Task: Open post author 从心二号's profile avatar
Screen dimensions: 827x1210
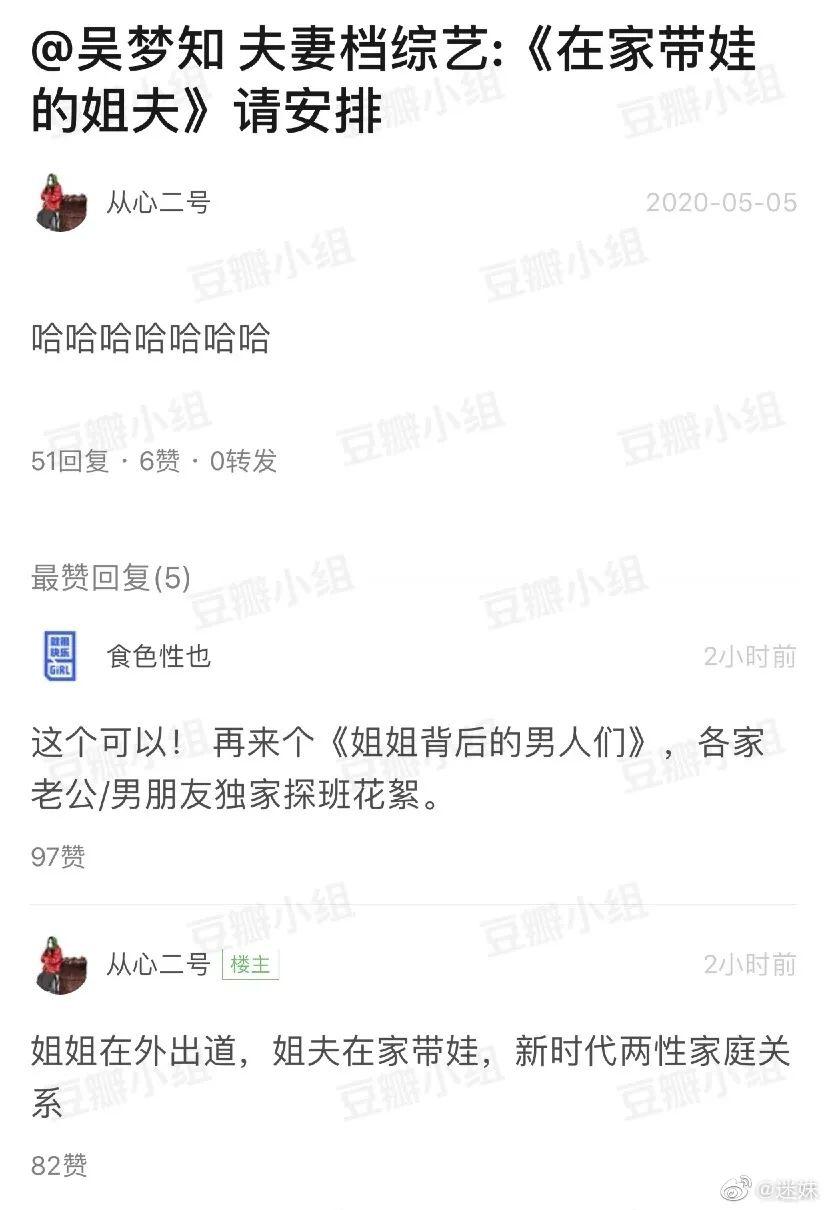Action: pos(61,203)
